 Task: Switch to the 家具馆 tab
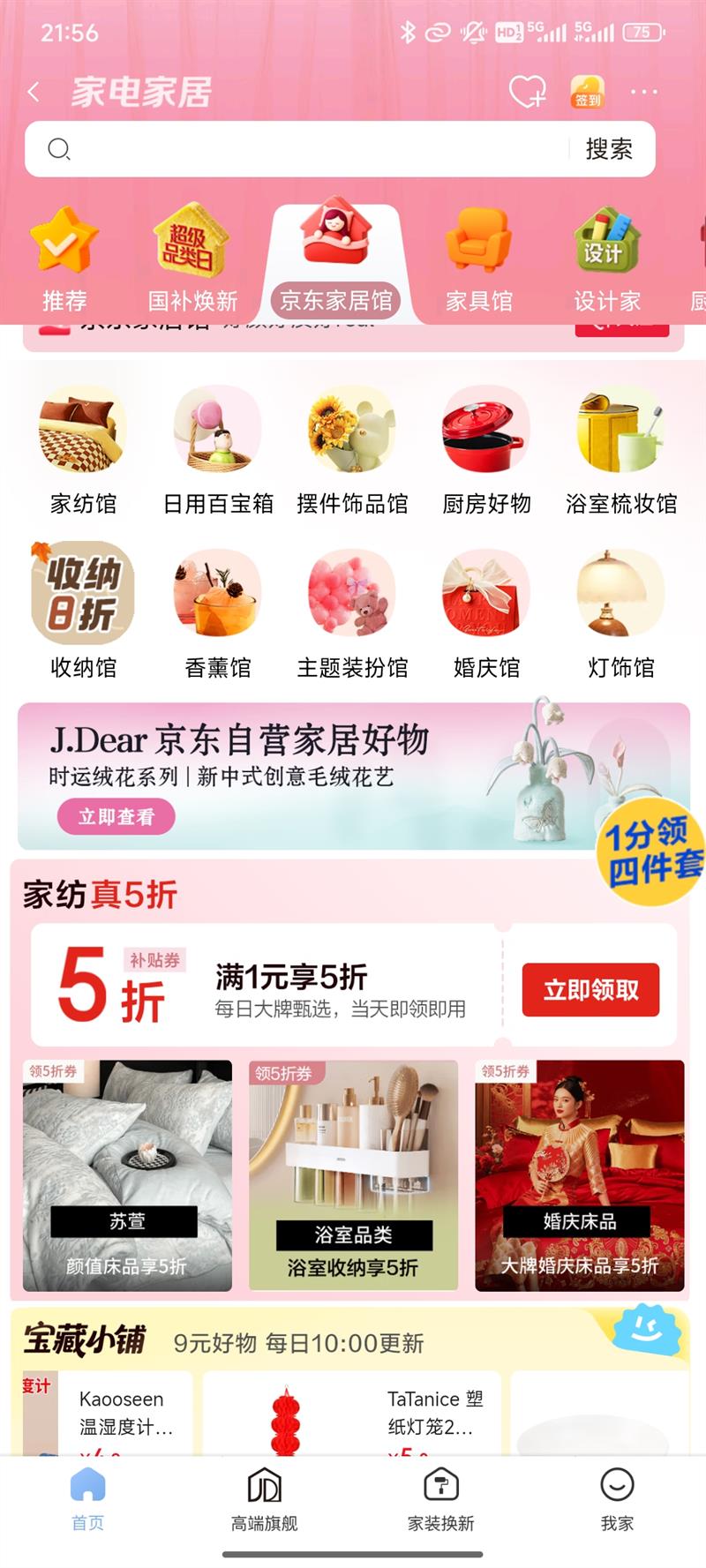coord(477,256)
